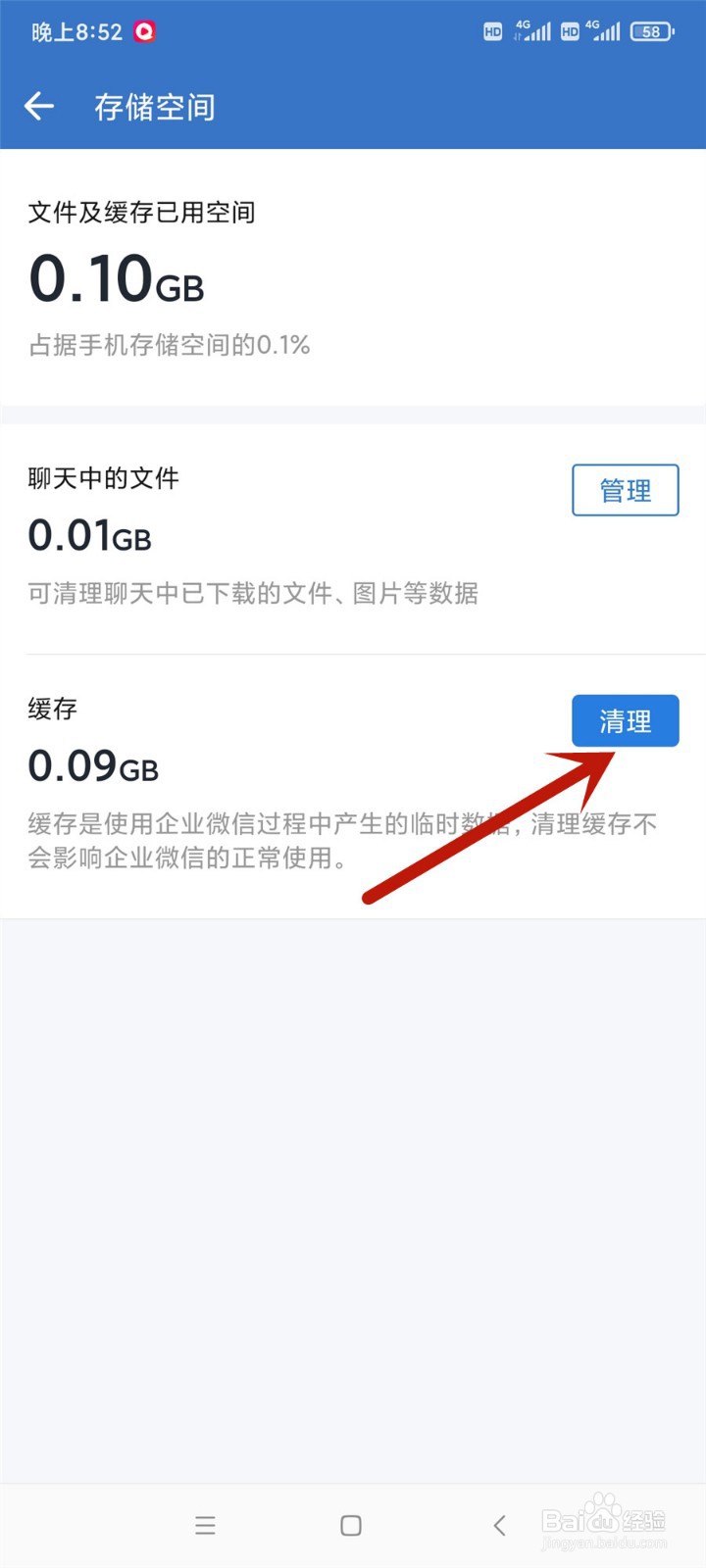Tap the storage percentage text 0.1%
The width and height of the screenshot is (706, 1568).
168,345
